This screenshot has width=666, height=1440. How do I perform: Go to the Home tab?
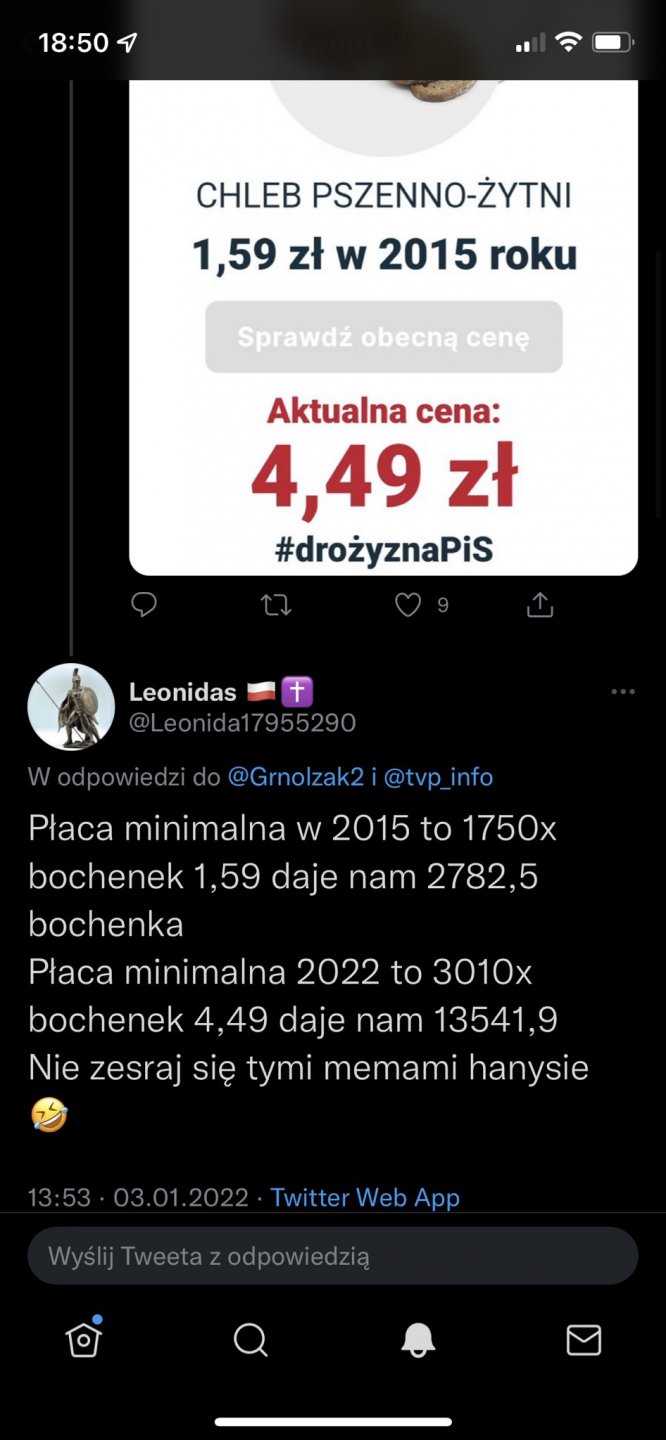84,1339
